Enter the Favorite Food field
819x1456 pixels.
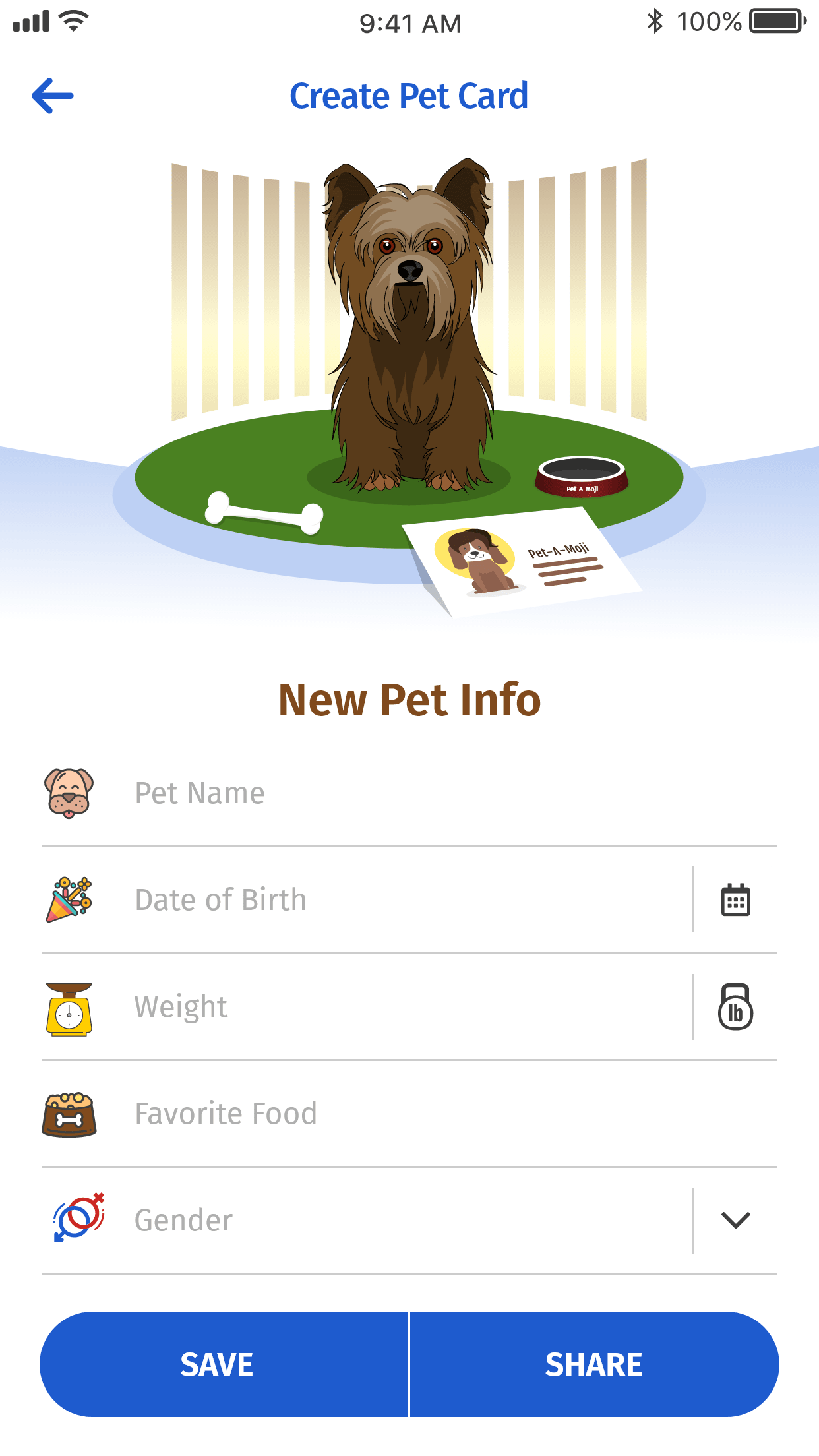pos(409,1114)
